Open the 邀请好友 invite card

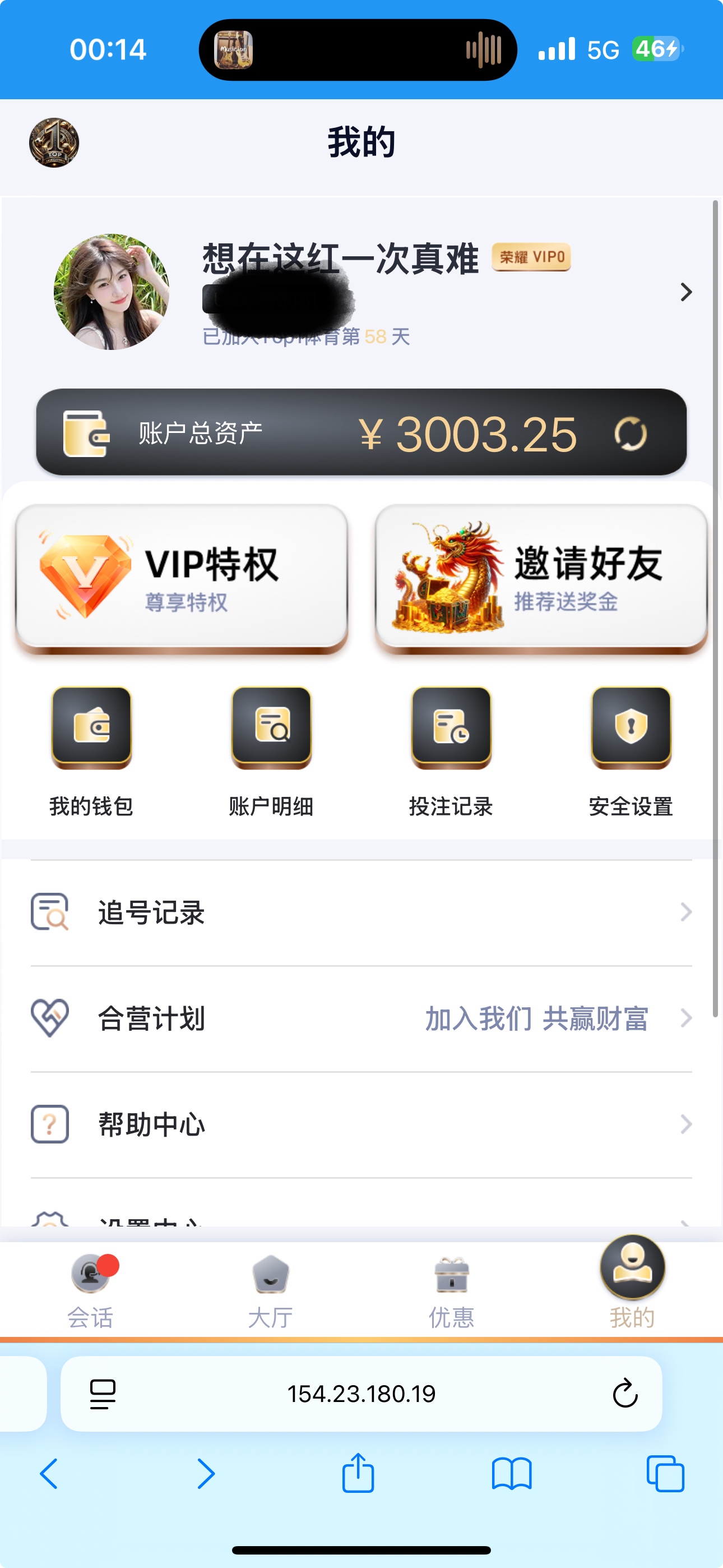coord(540,577)
